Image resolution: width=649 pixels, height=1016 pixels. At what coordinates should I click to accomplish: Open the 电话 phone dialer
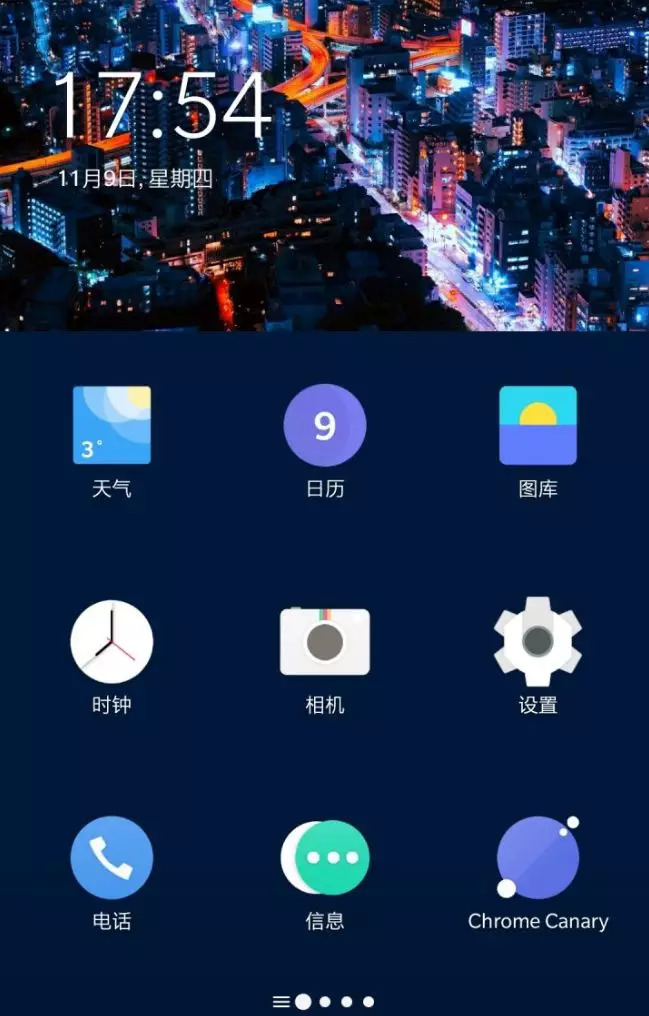pyautogui.click(x=112, y=858)
